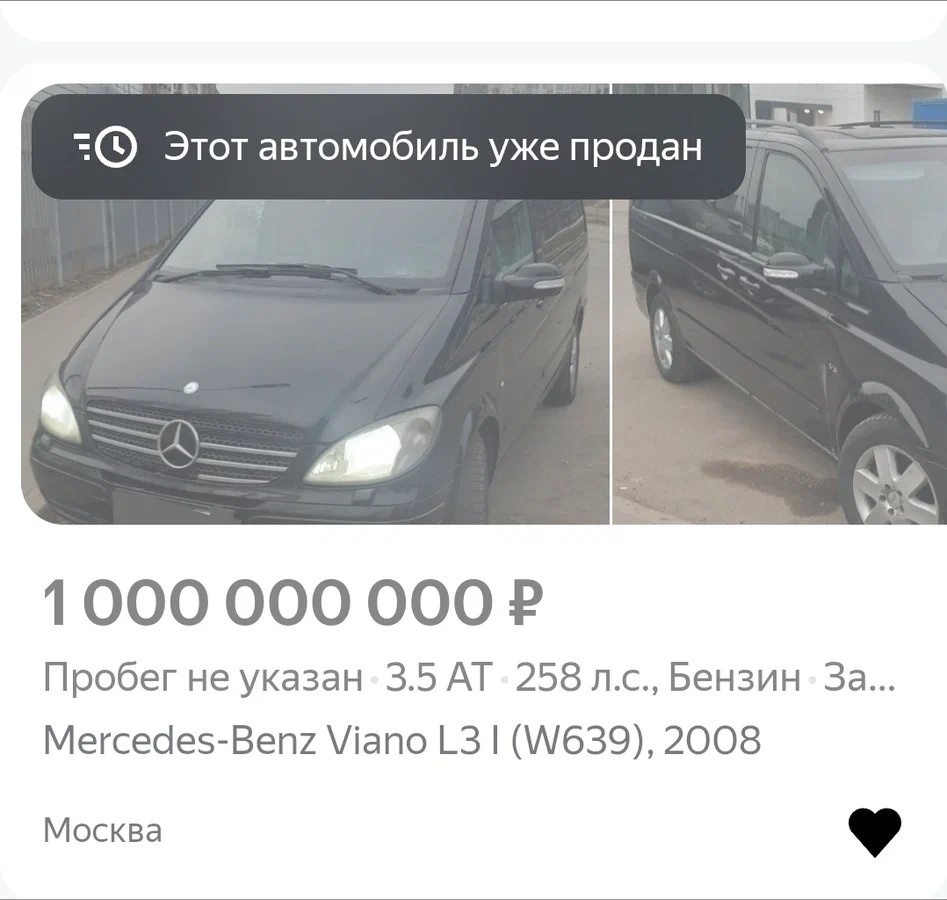Remove the Mercedes-Benz Viano from favorites

874,831
